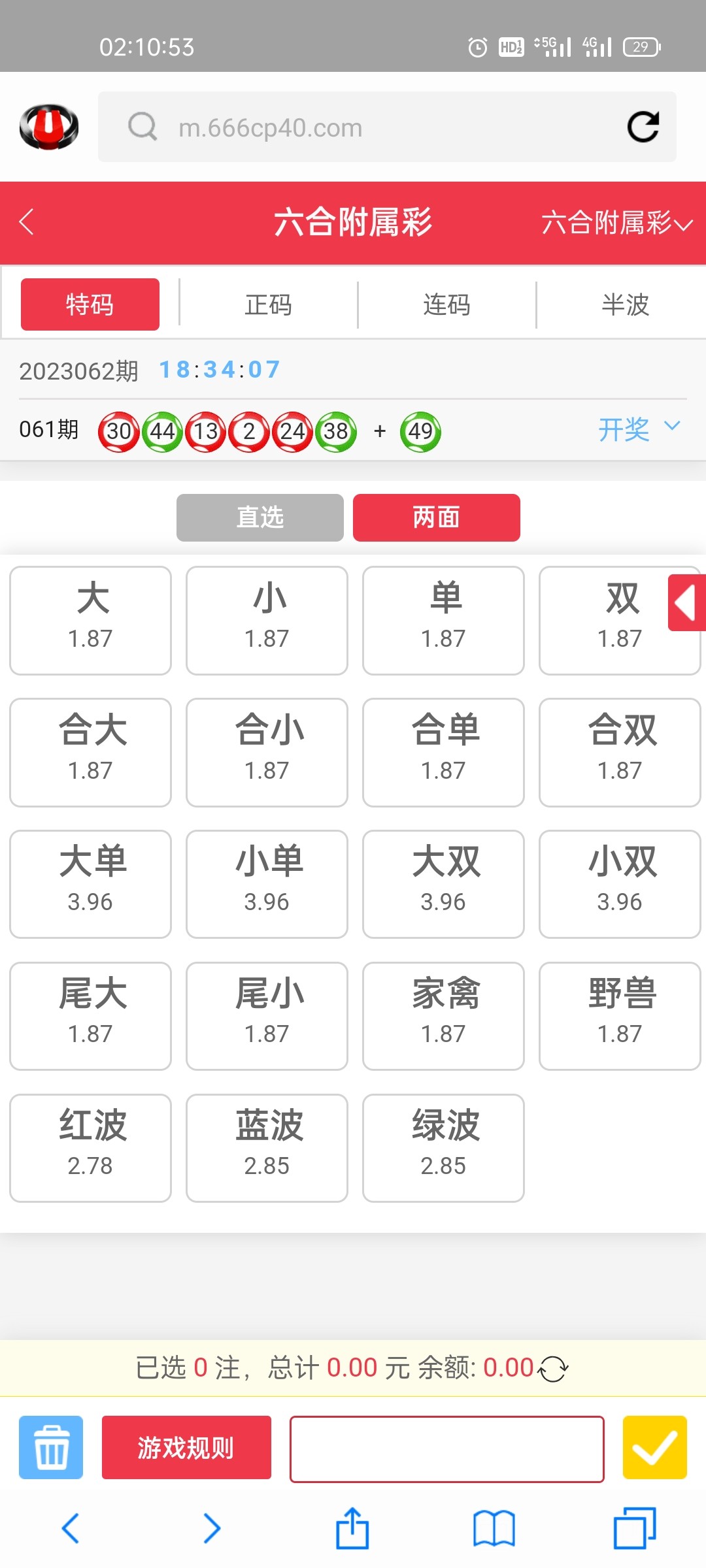706x1568 pixels.
Task: Switch to the 半波 tab
Action: click(625, 304)
